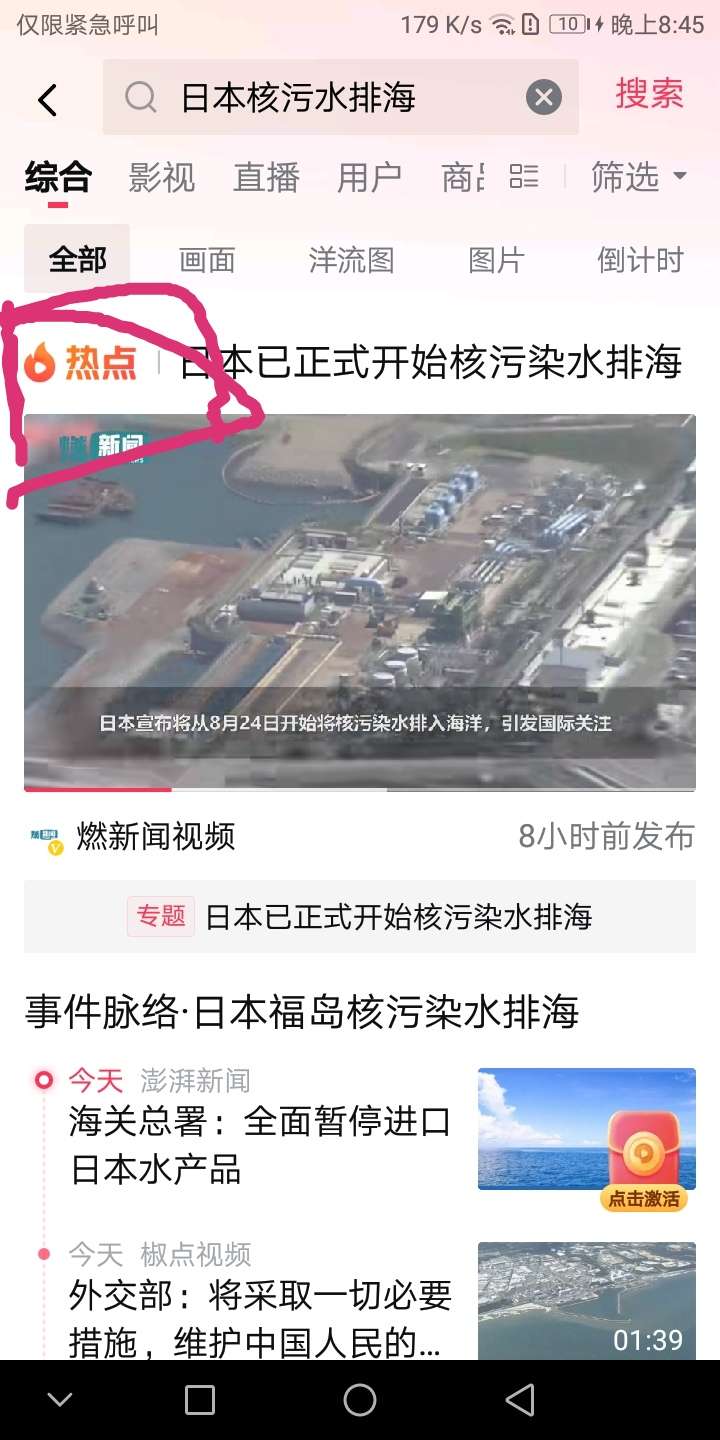The height and width of the screenshot is (1440, 720).
Task: Play the nuclear plant news video
Action: pos(360,600)
